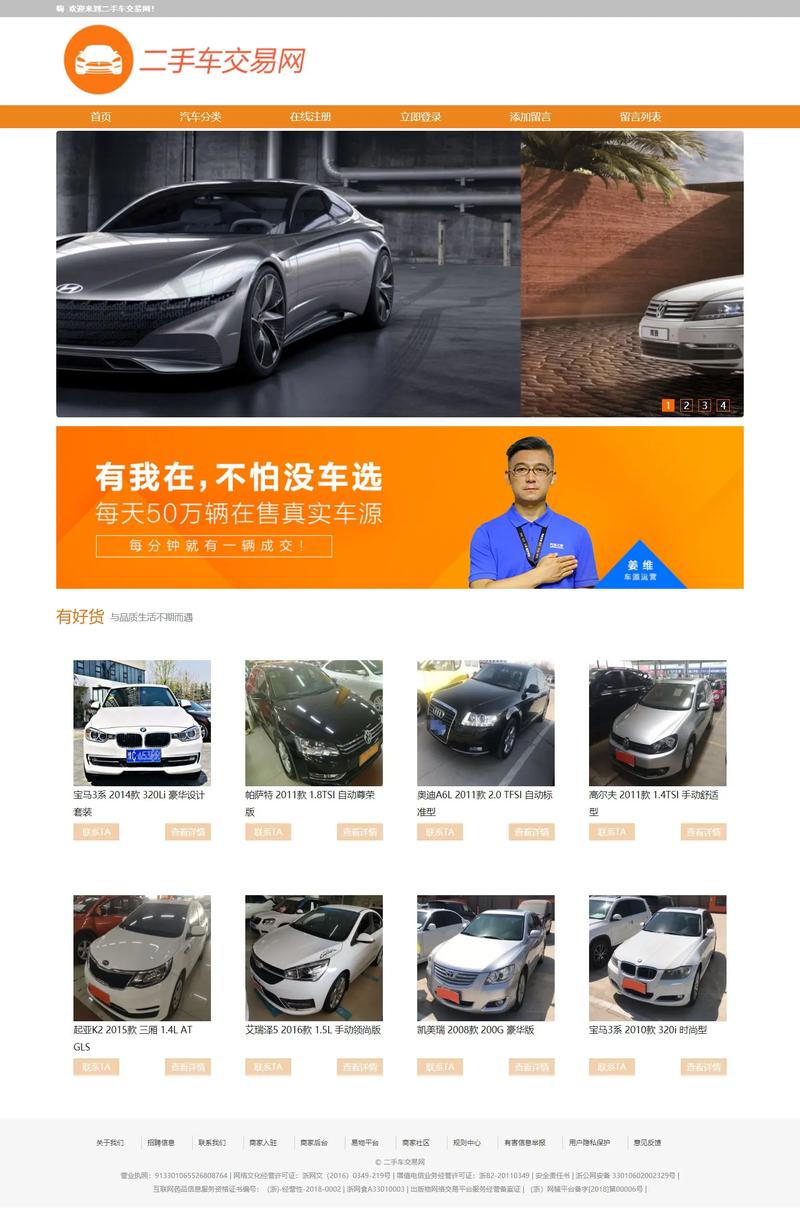Tap 查看详情 under 凯美瑞 2008款
This screenshot has height=1213, width=800.
point(531,1067)
